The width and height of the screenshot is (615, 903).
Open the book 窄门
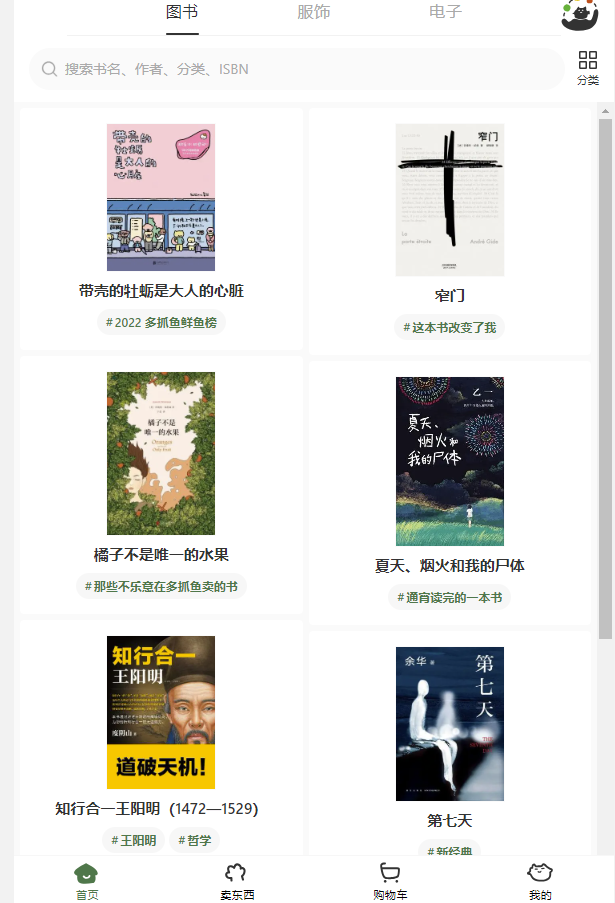[450, 200]
